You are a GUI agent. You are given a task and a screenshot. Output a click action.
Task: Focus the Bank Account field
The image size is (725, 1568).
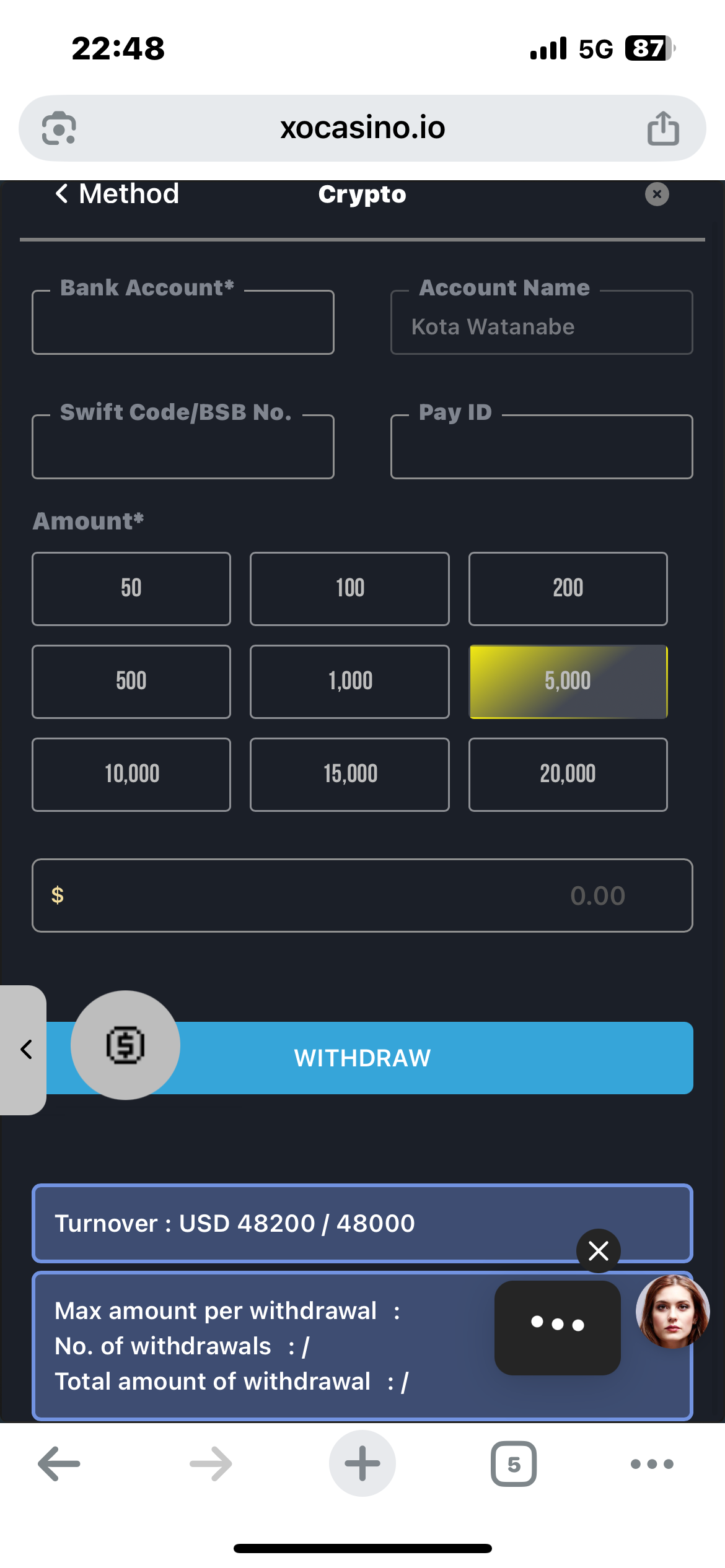coord(183,323)
